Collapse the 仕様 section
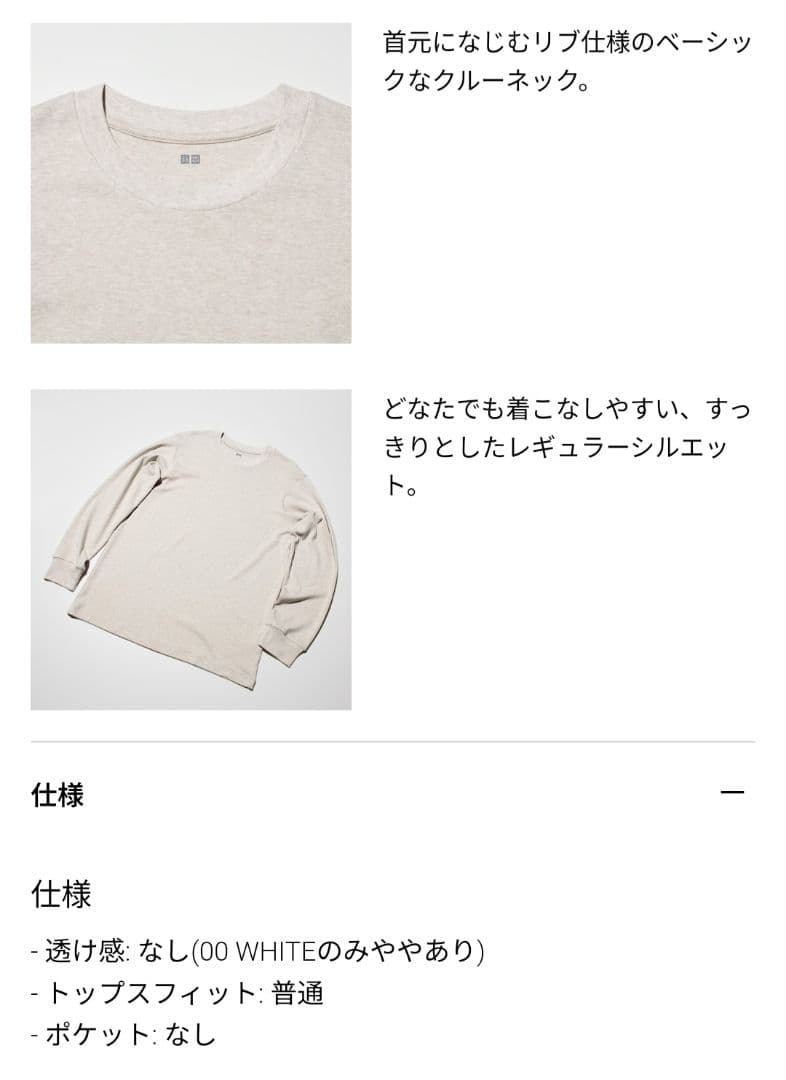This screenshot has height=1080, width=786. pyautogui.click(x=732, y=793)
